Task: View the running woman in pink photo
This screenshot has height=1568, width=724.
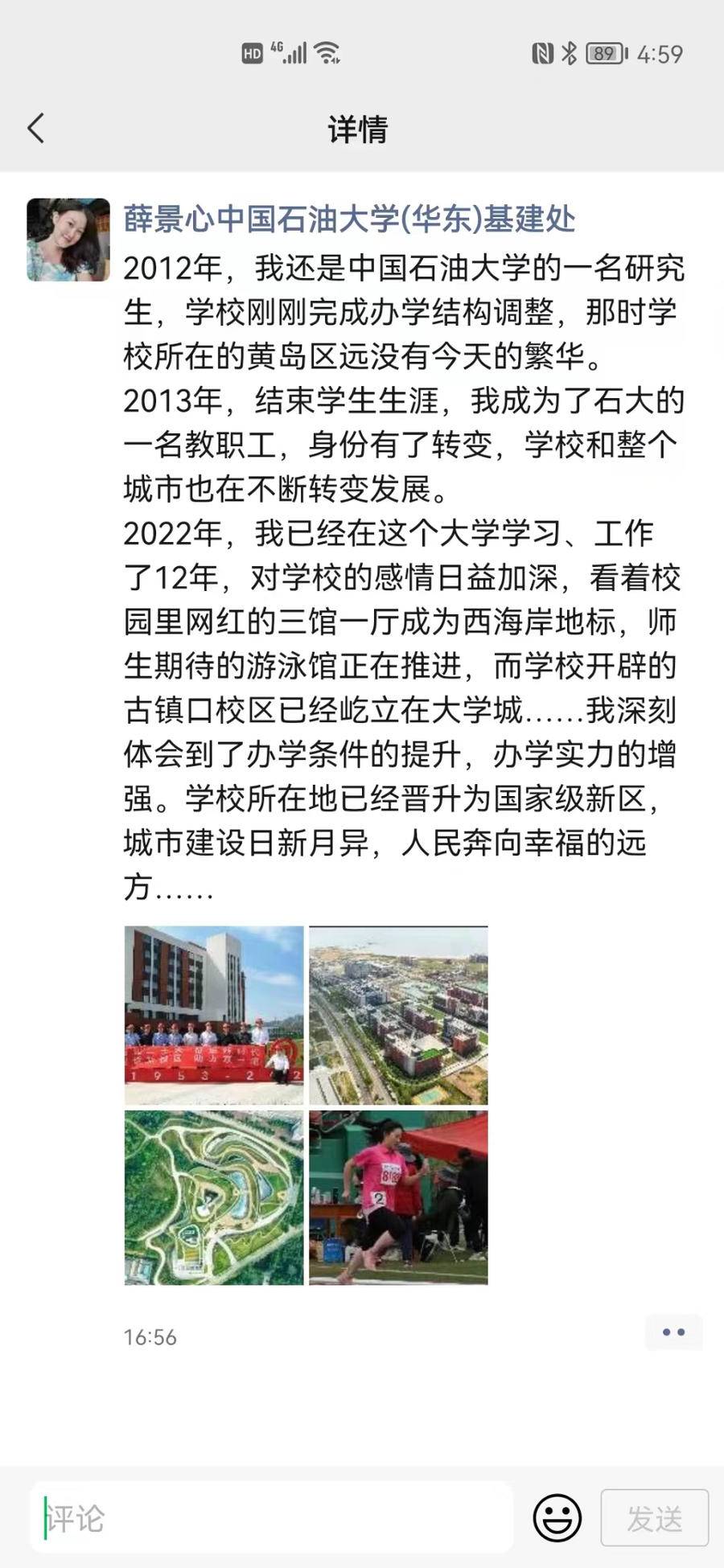Action: [x=398, y=1197]
